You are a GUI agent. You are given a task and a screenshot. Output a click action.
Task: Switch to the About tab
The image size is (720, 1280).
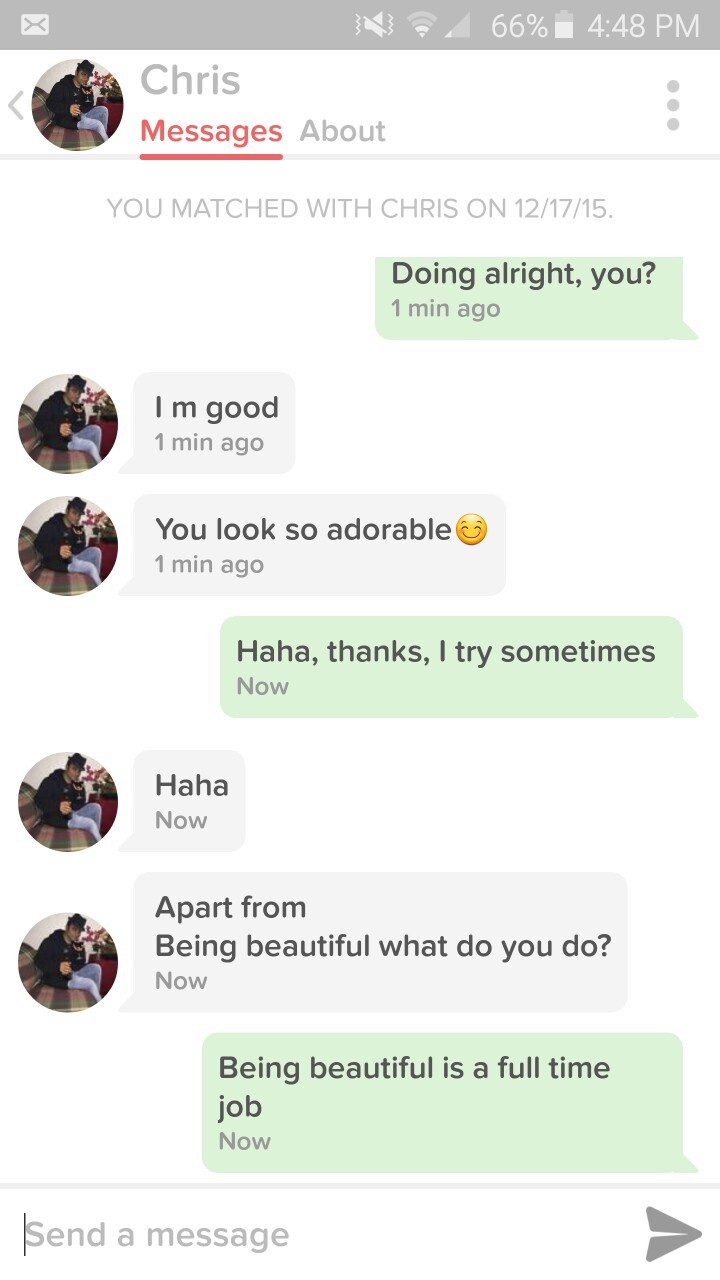click(x=342, y=131)
